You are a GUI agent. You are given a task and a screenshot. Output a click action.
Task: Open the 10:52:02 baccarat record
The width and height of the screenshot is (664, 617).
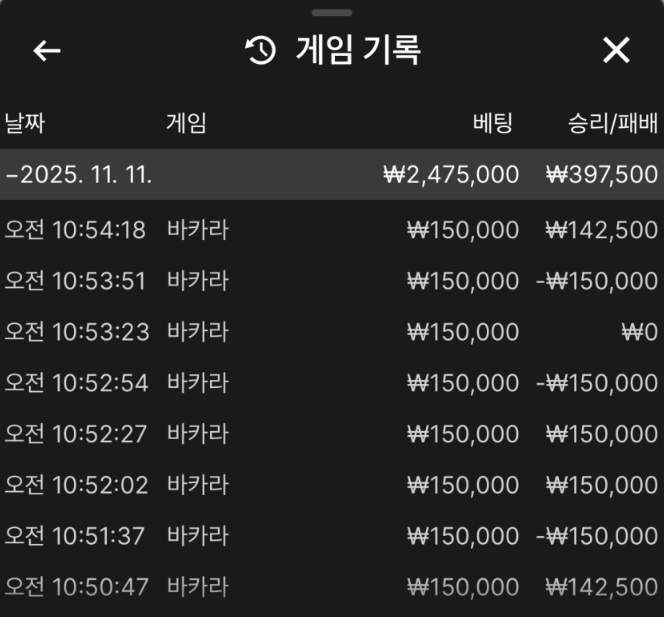331,485
